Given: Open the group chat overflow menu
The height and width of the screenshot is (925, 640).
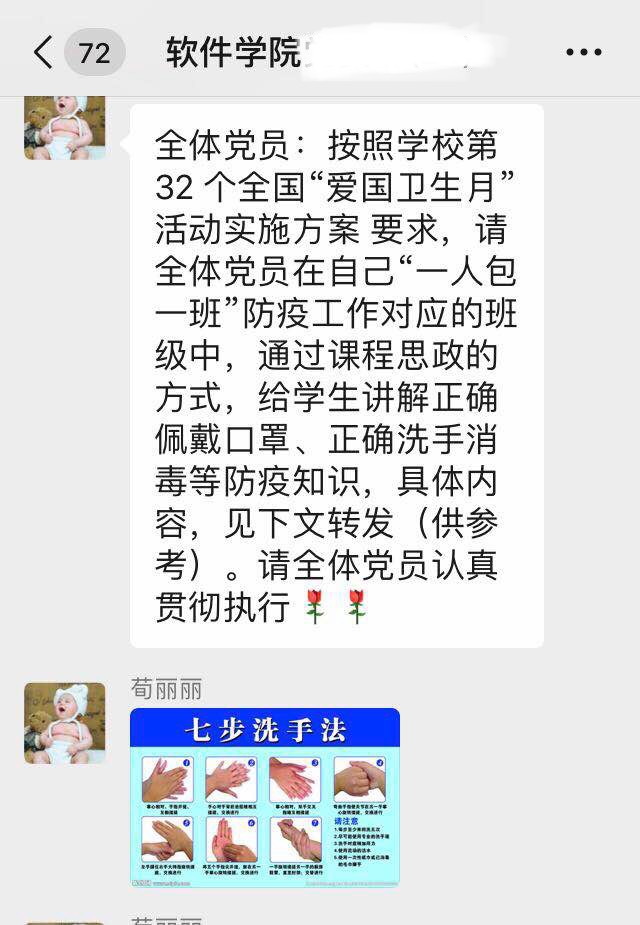Looking at the screenshot, I should [x=584, y=52].
